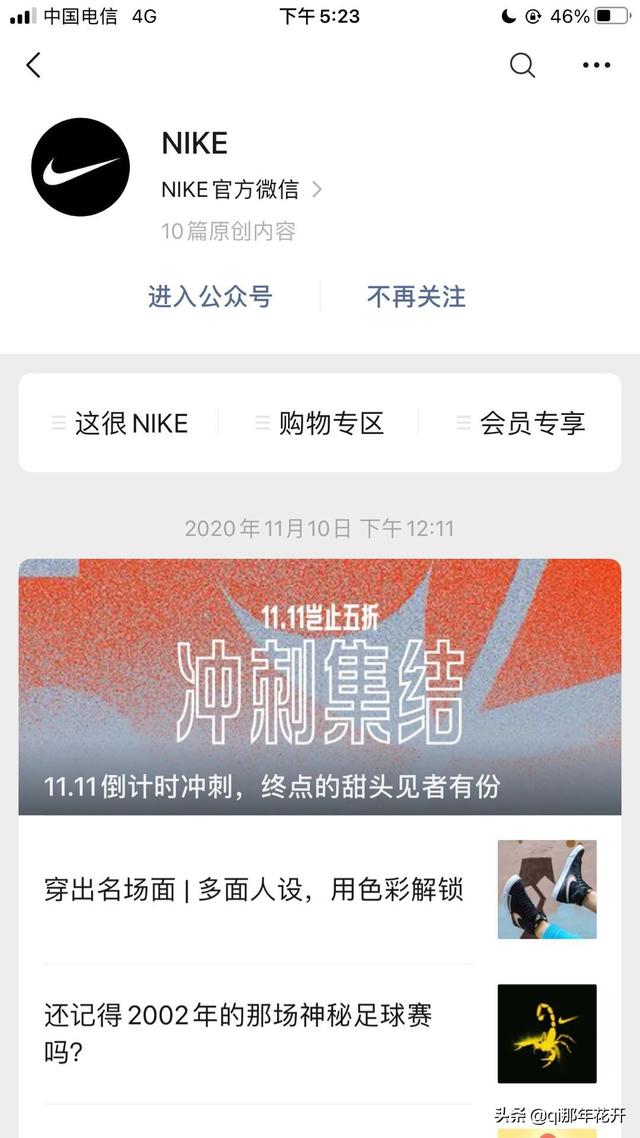Tap 不再关注 to unfollow NIKE
Image resolution: width=640 pixels, height=1138 pixels.
416,297
